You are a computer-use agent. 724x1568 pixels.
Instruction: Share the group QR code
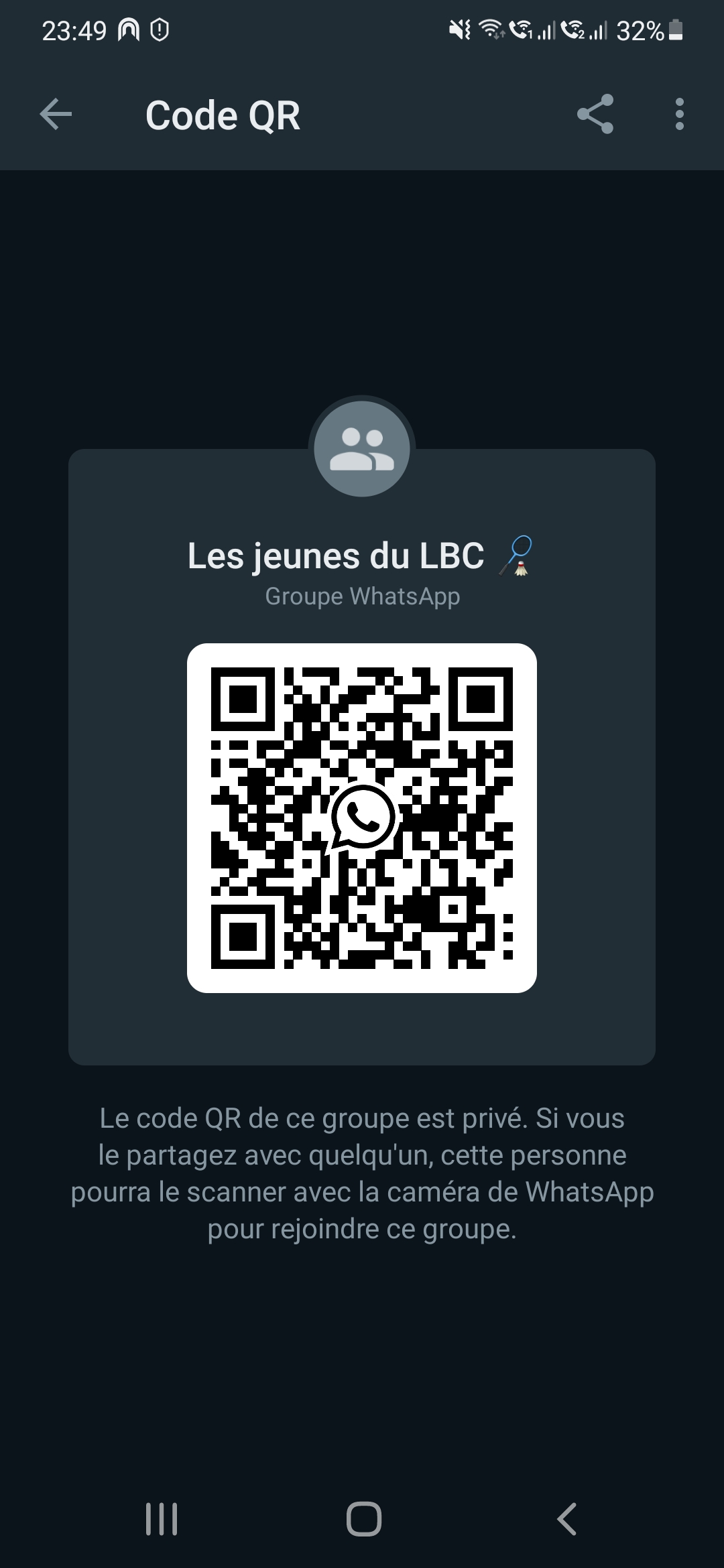595,114
